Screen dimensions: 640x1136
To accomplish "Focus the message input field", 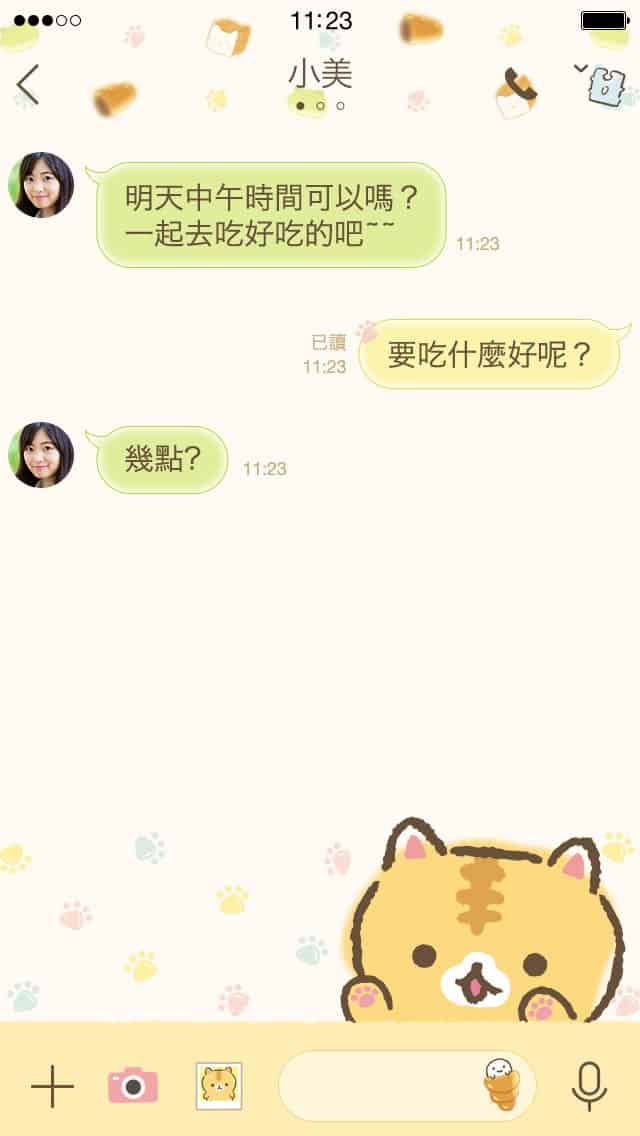I will coord(380,1086).
